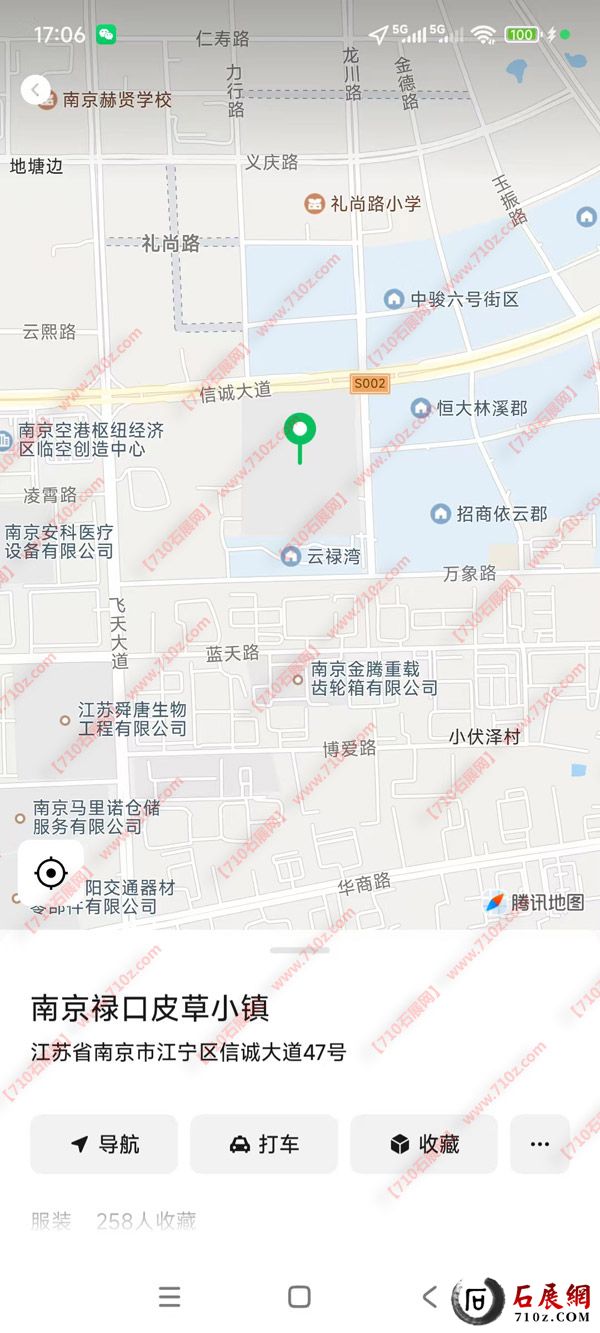600x1333 pixels.
Task: Go to the system home screen
Action: [299, 1297]
